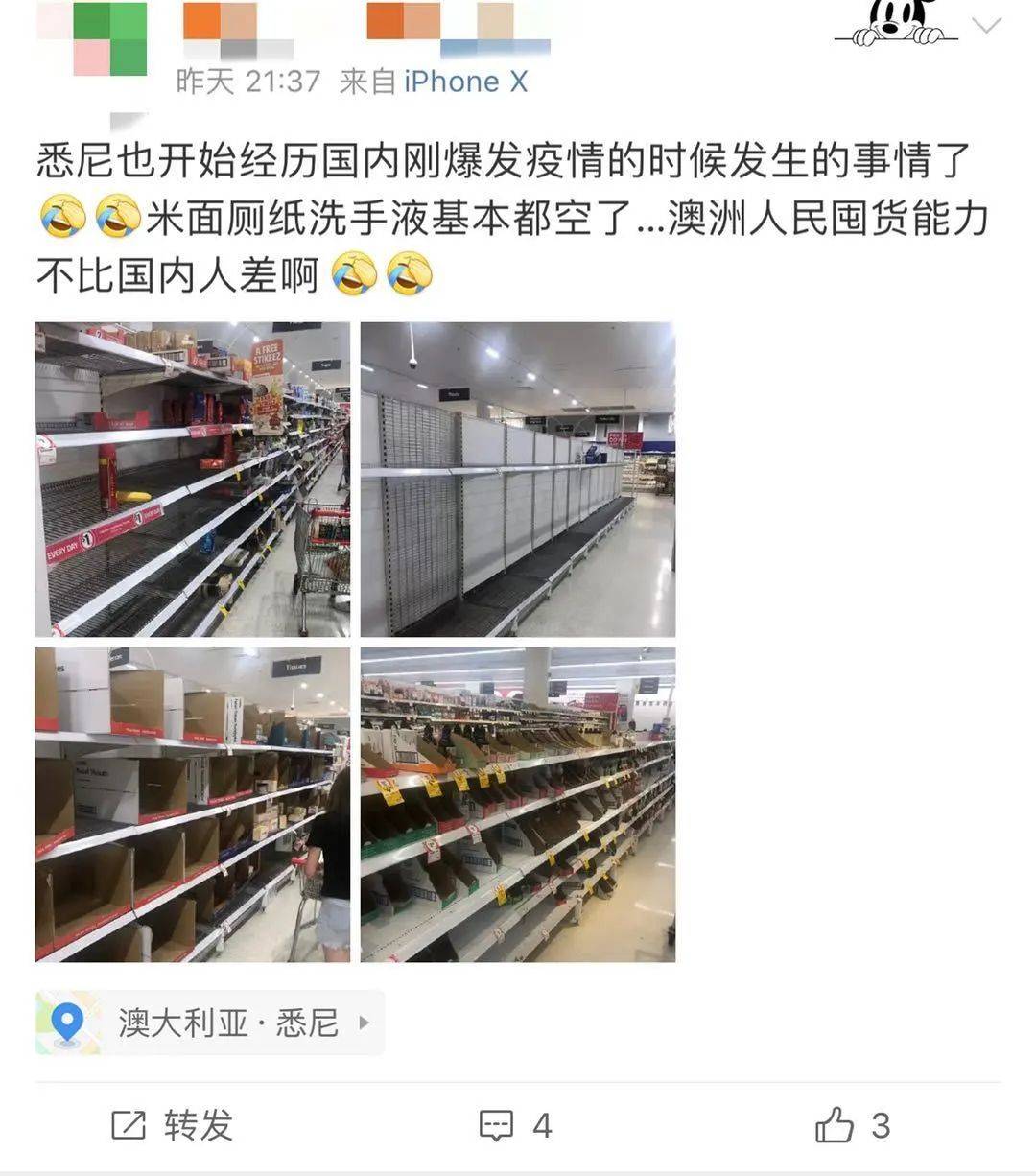The width and height of the screenshot is (1036, 1176).
Task: Open location tag 澳大利亚·悉尼
Action: [x=210, y=1023]
